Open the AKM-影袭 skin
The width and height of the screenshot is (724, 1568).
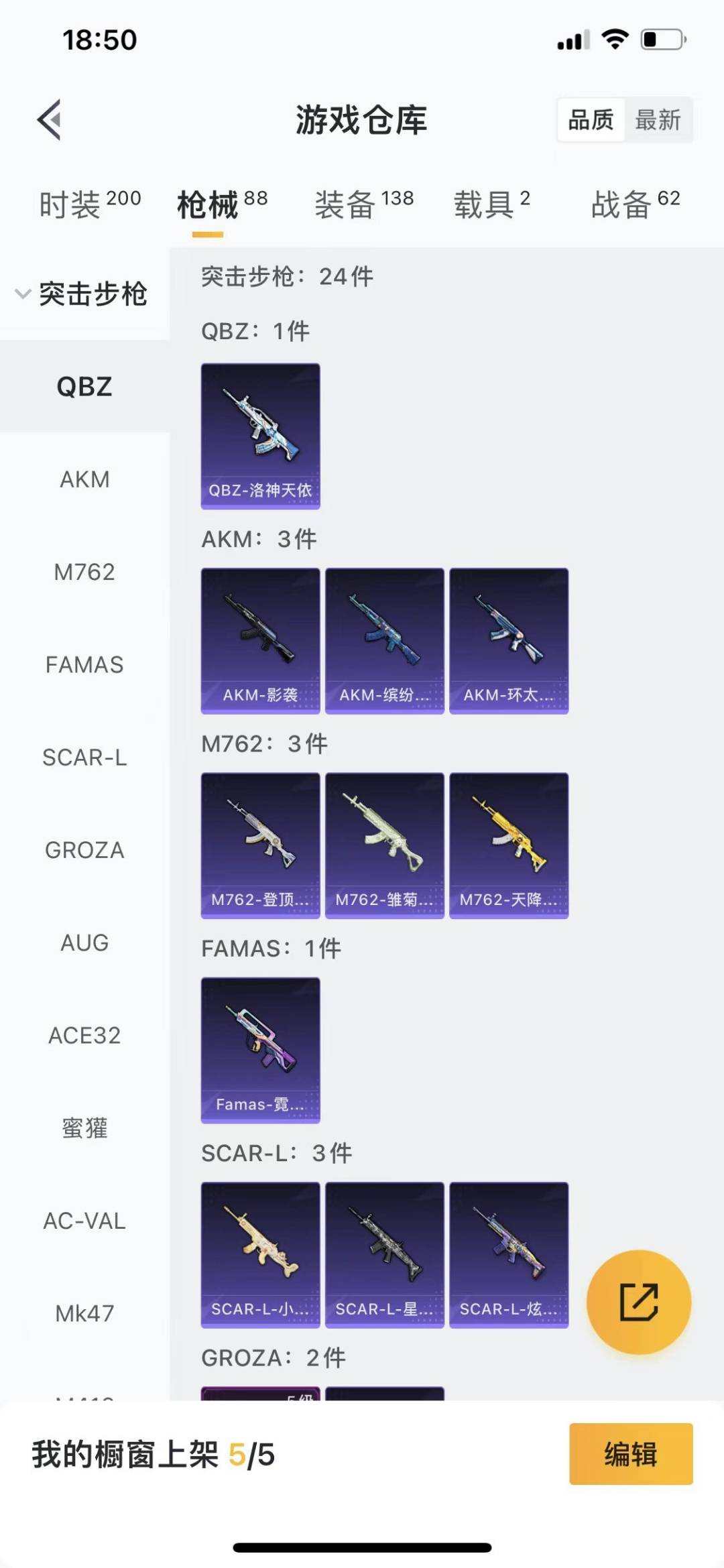point(260,641)
